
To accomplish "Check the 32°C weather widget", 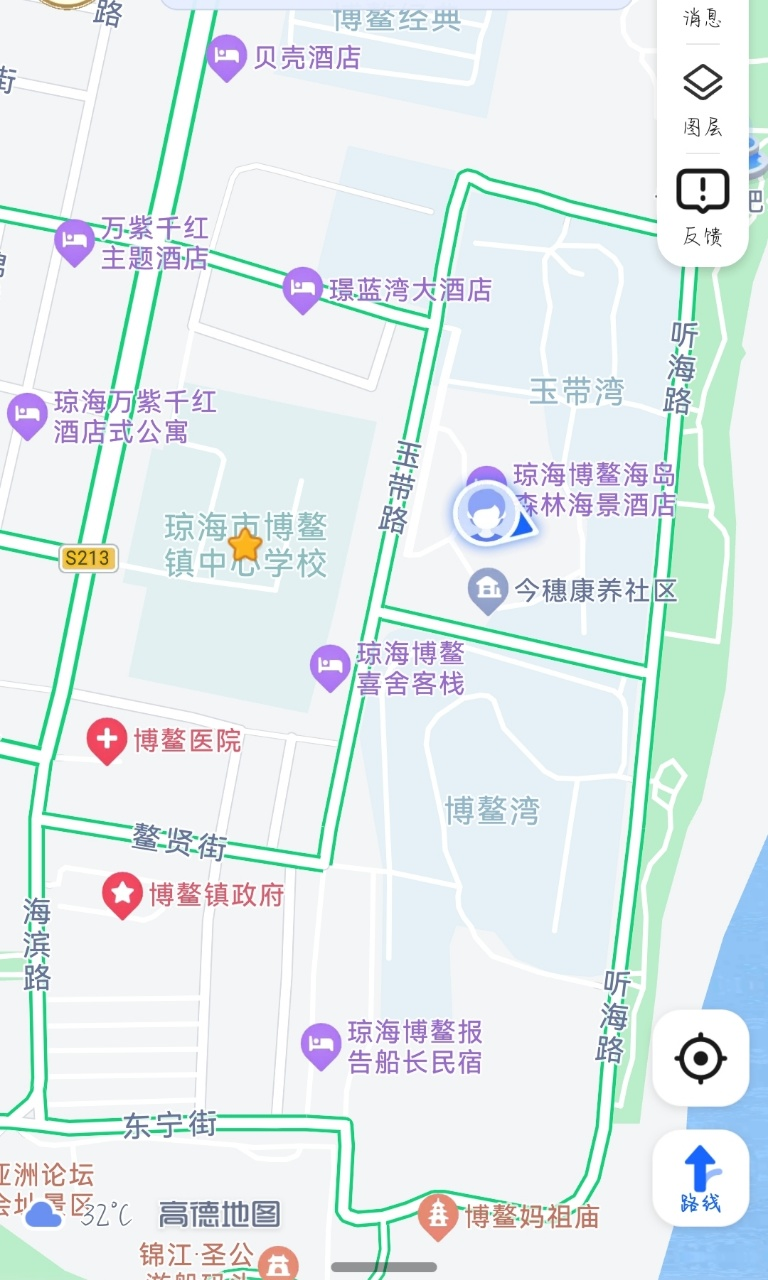I will (78, 1215).
